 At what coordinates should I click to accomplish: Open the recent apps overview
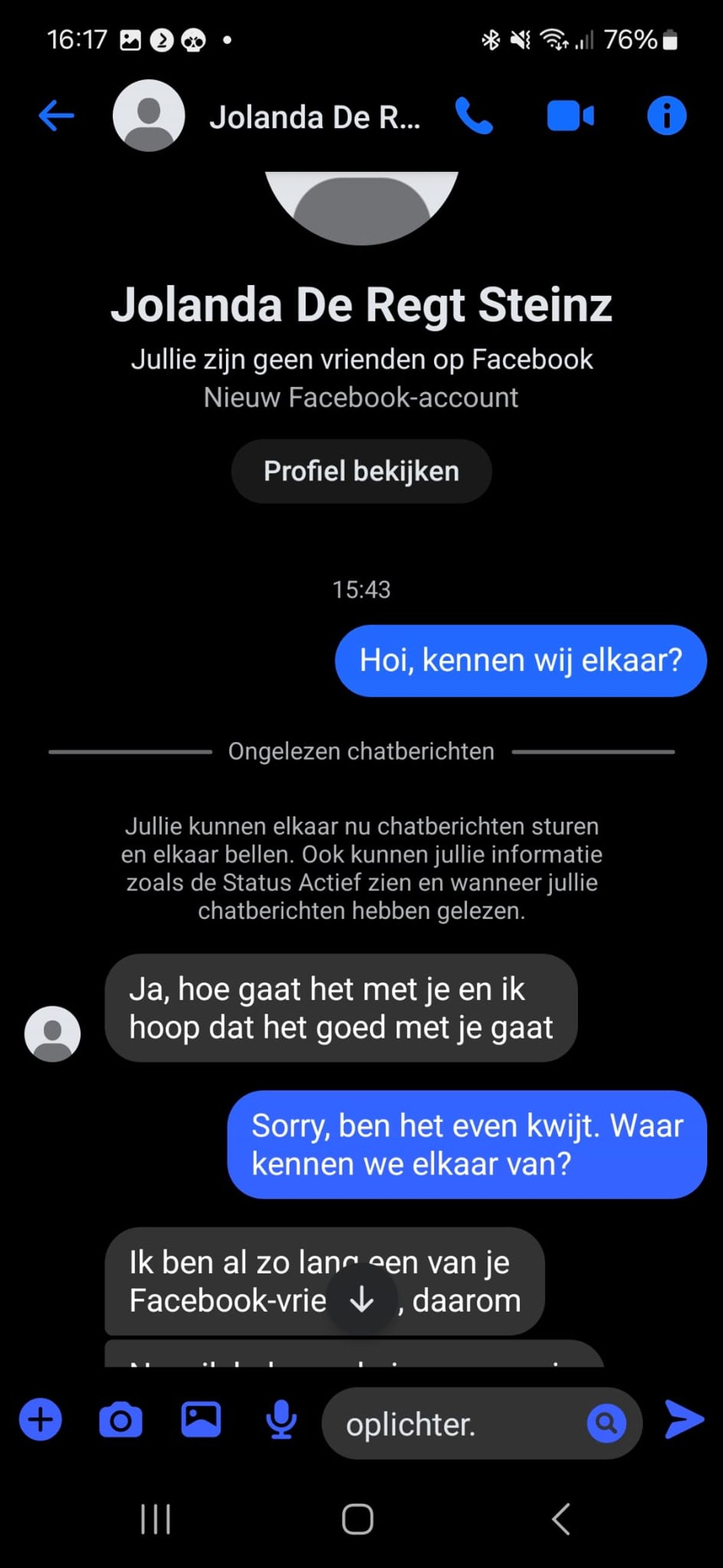(156, 1520)
